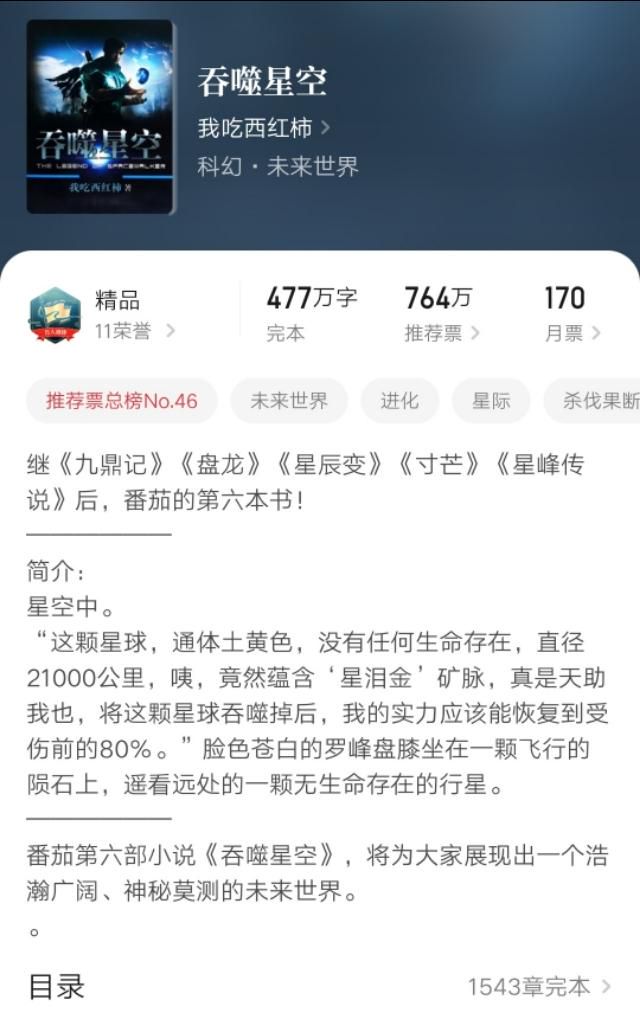Open author 我吃西红柿's page
Screen dimensions: 640x1029
(263, 127)
